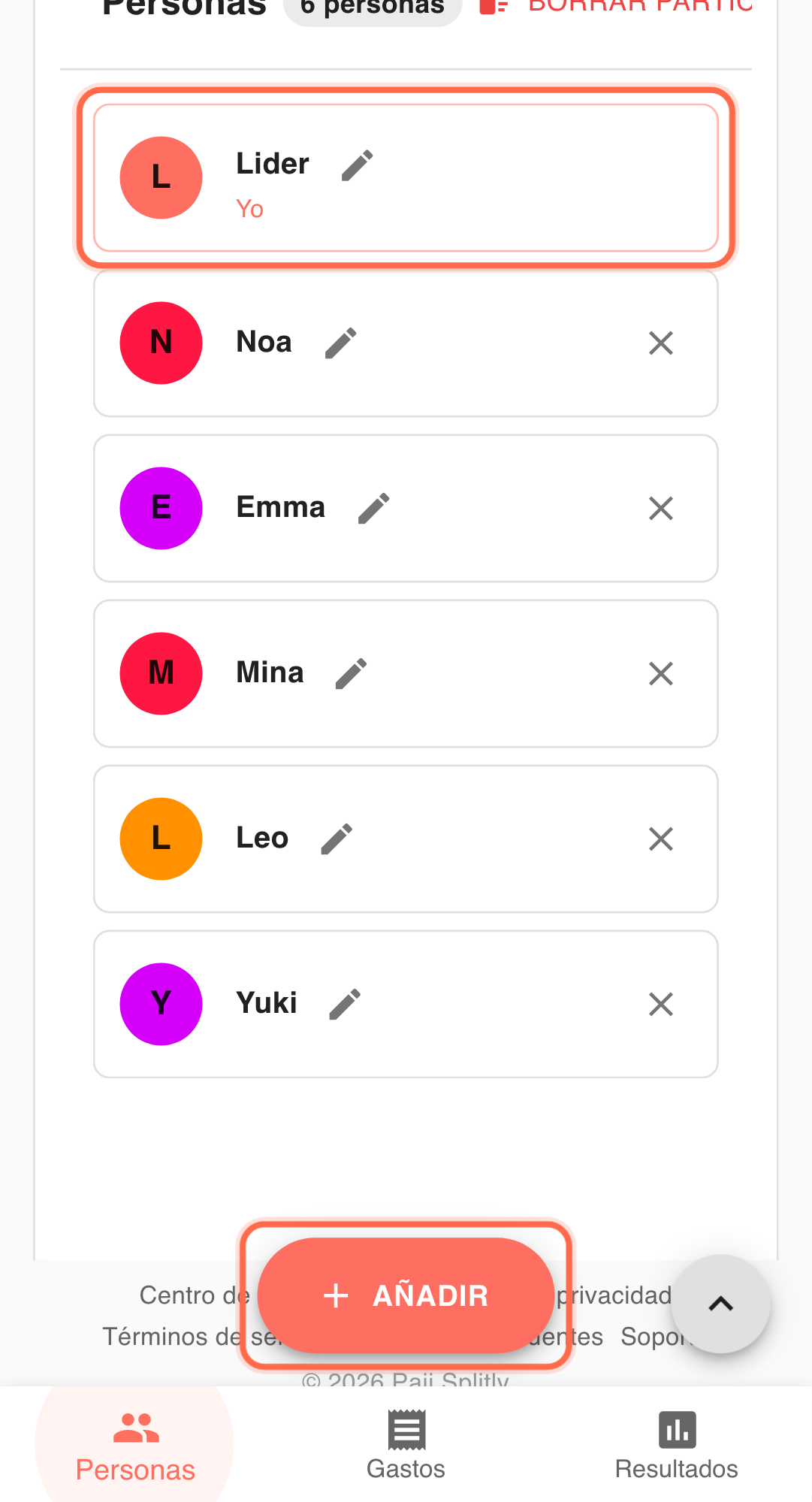The image size is (812, 1502).
Task: Click the Resultados bar chart icon
Action: [676, 1429]
